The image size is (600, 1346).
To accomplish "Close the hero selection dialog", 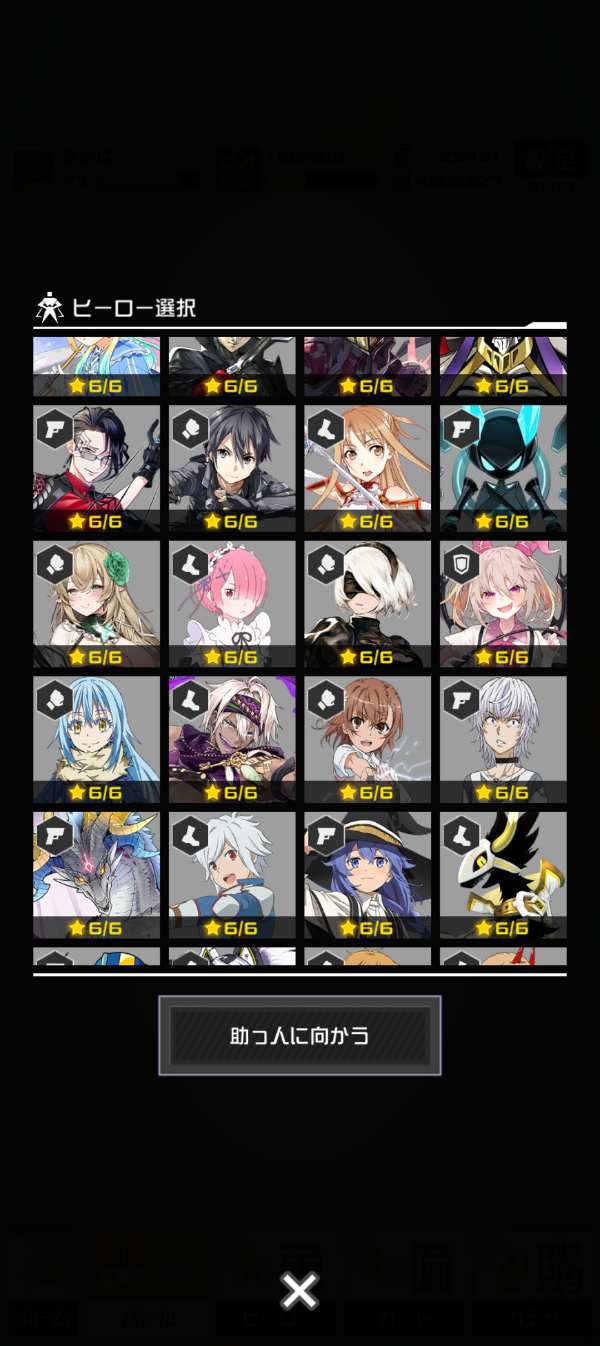I will click(299, 1291).
